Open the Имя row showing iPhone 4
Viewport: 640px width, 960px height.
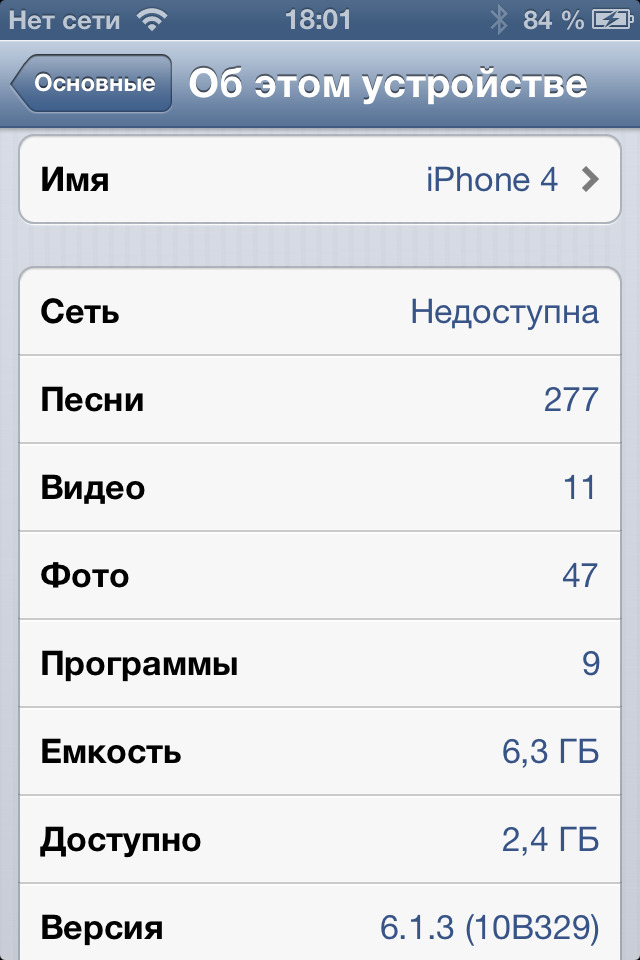point(320,180)
